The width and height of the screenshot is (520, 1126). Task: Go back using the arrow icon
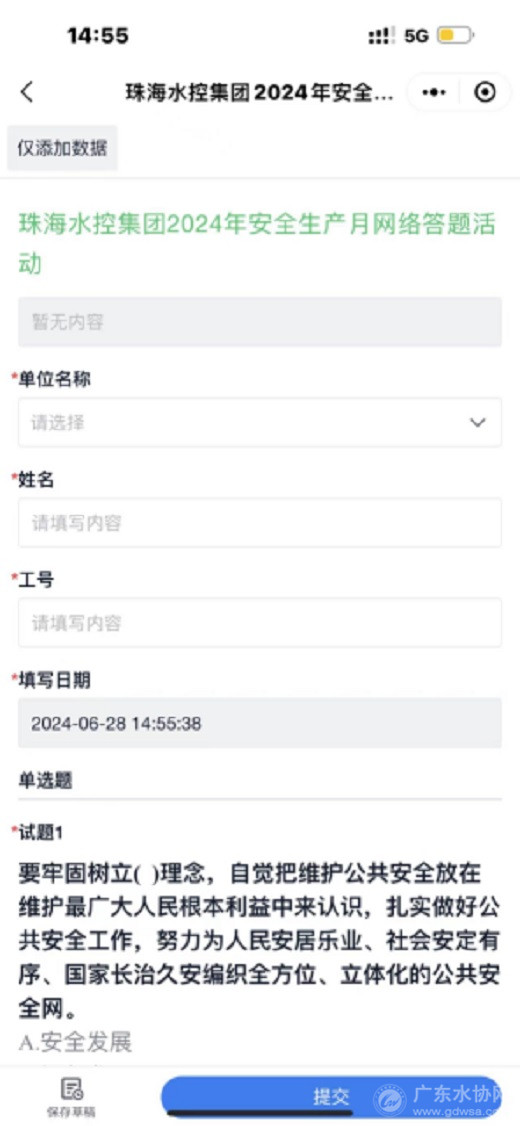tap(27, 92)
